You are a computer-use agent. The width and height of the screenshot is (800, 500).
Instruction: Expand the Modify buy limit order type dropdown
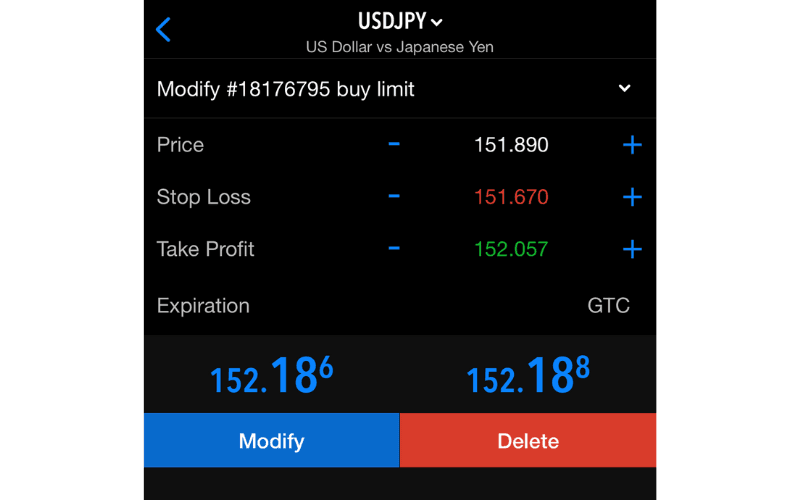point(624,89)
